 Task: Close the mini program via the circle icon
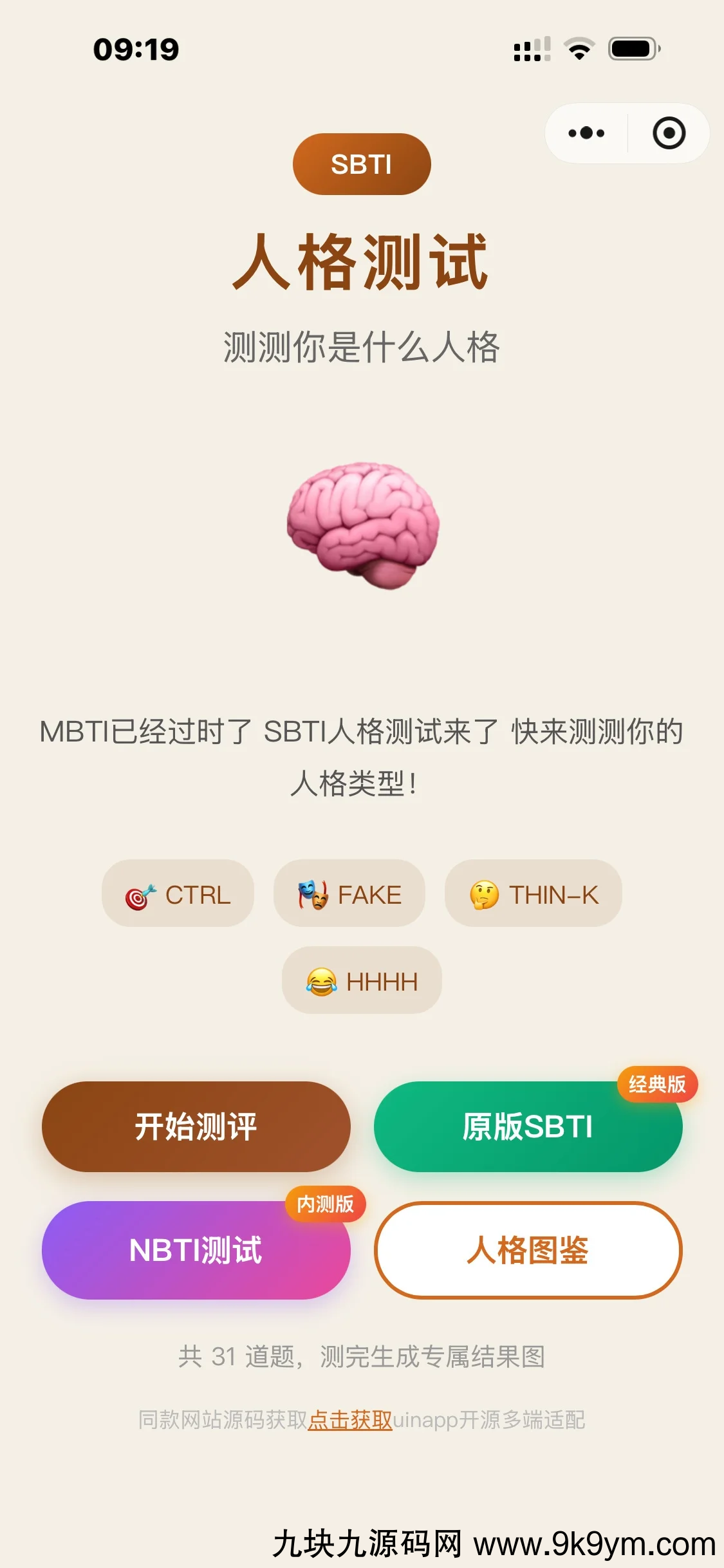[669, 133]
